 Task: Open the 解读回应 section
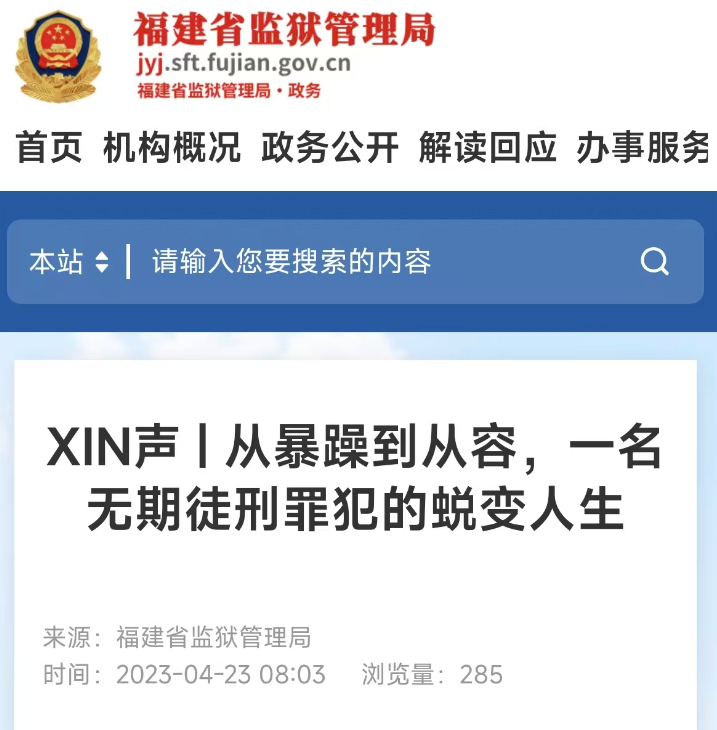click(x=488, y=148)
